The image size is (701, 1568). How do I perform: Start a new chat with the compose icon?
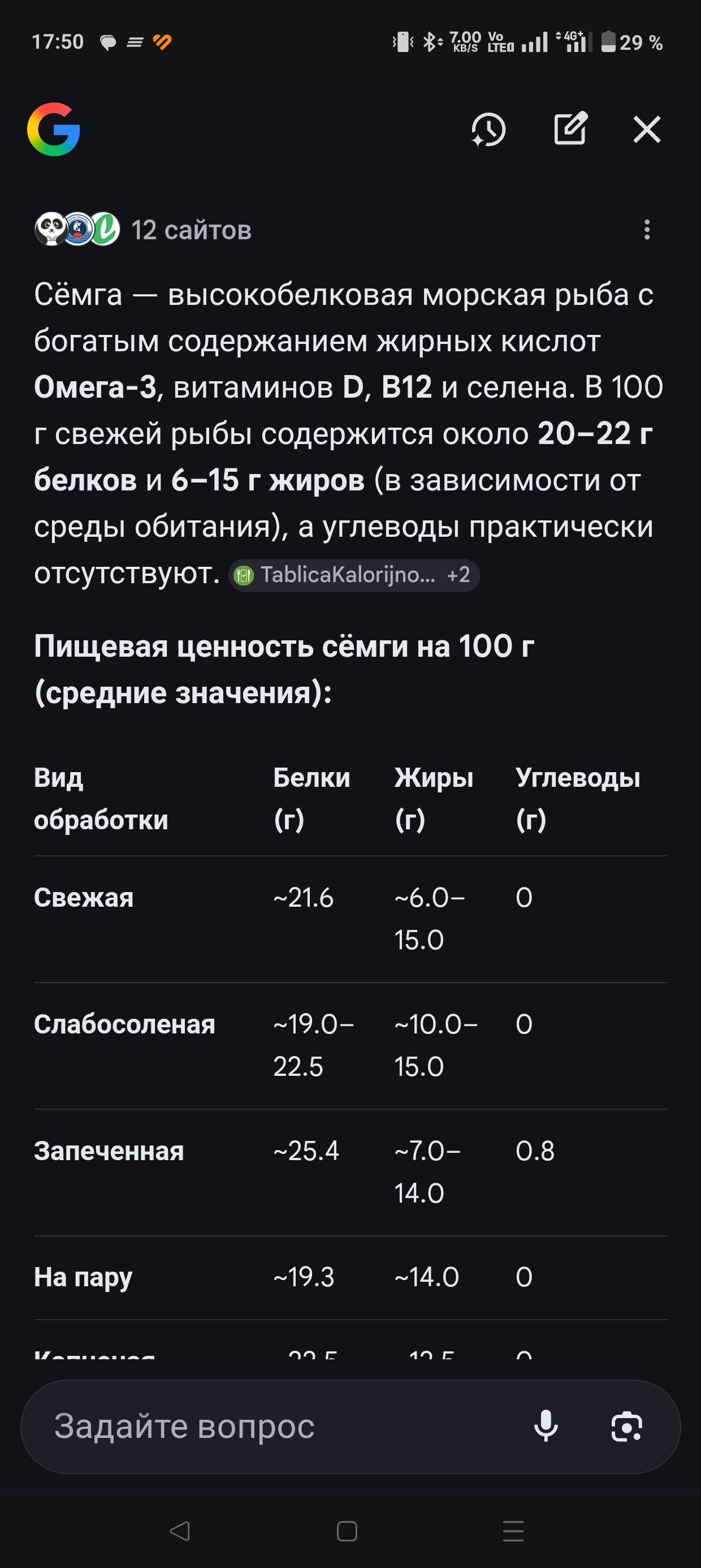click(x=570, y=128)
